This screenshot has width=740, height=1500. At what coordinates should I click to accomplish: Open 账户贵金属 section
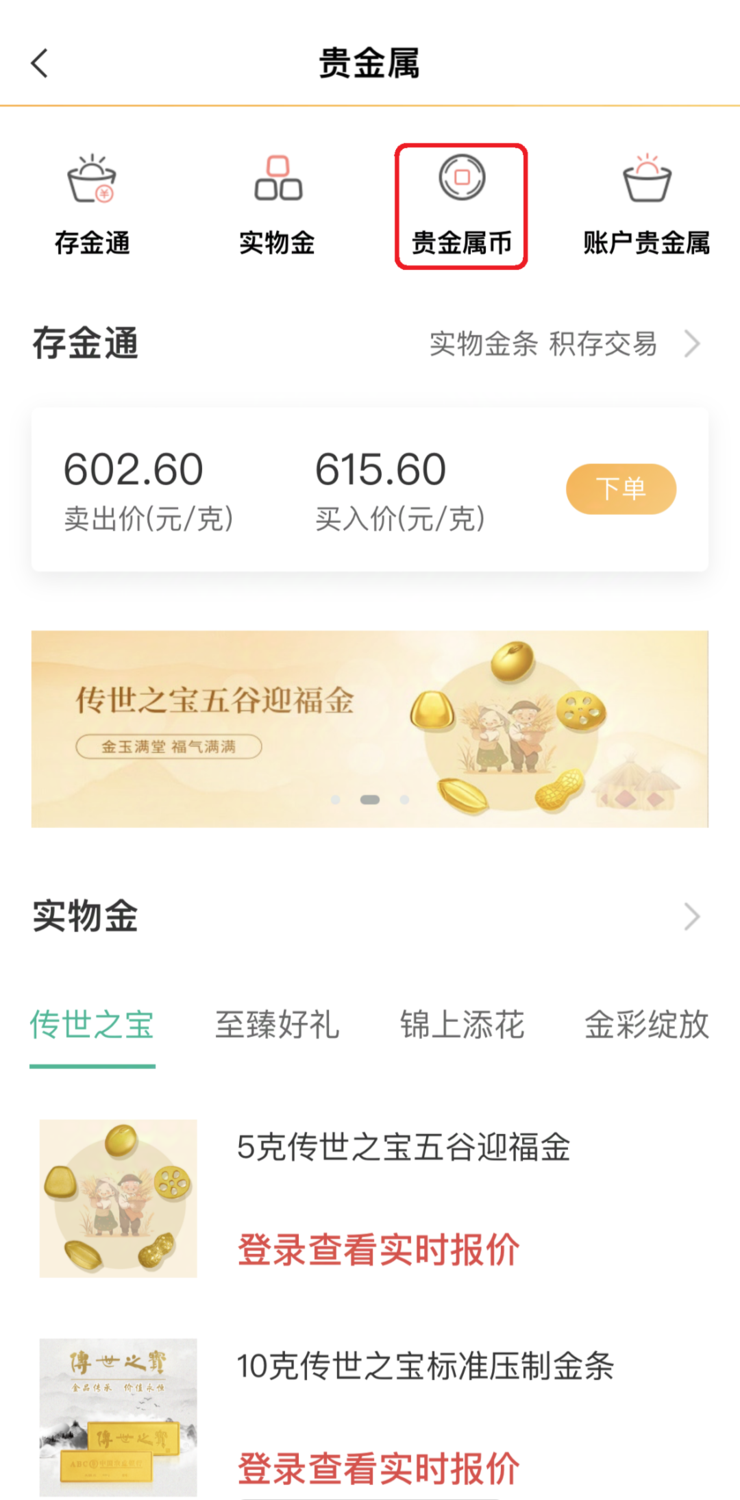646,205
